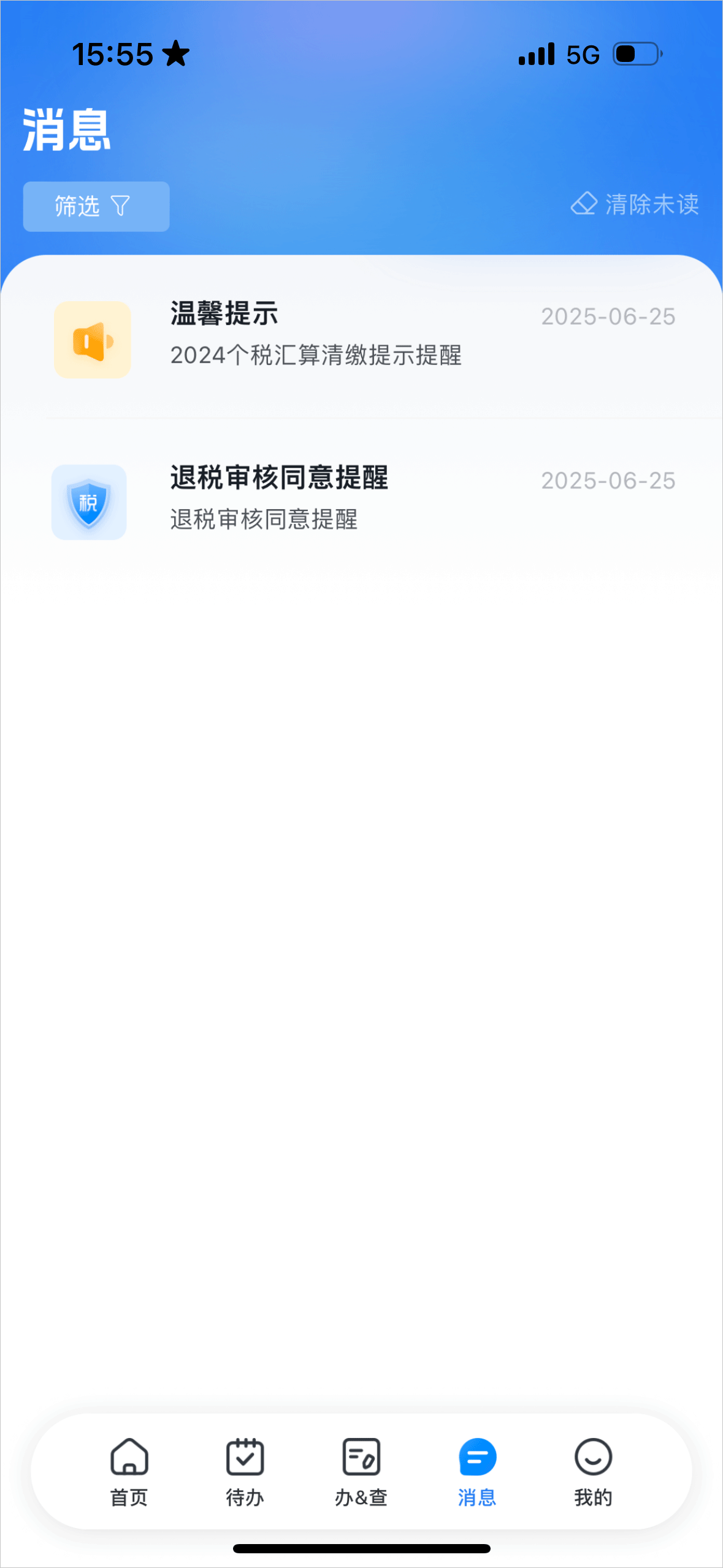Select the 消息 tab
This screenshot has width=723, height=1568.
click(476, 1471)
